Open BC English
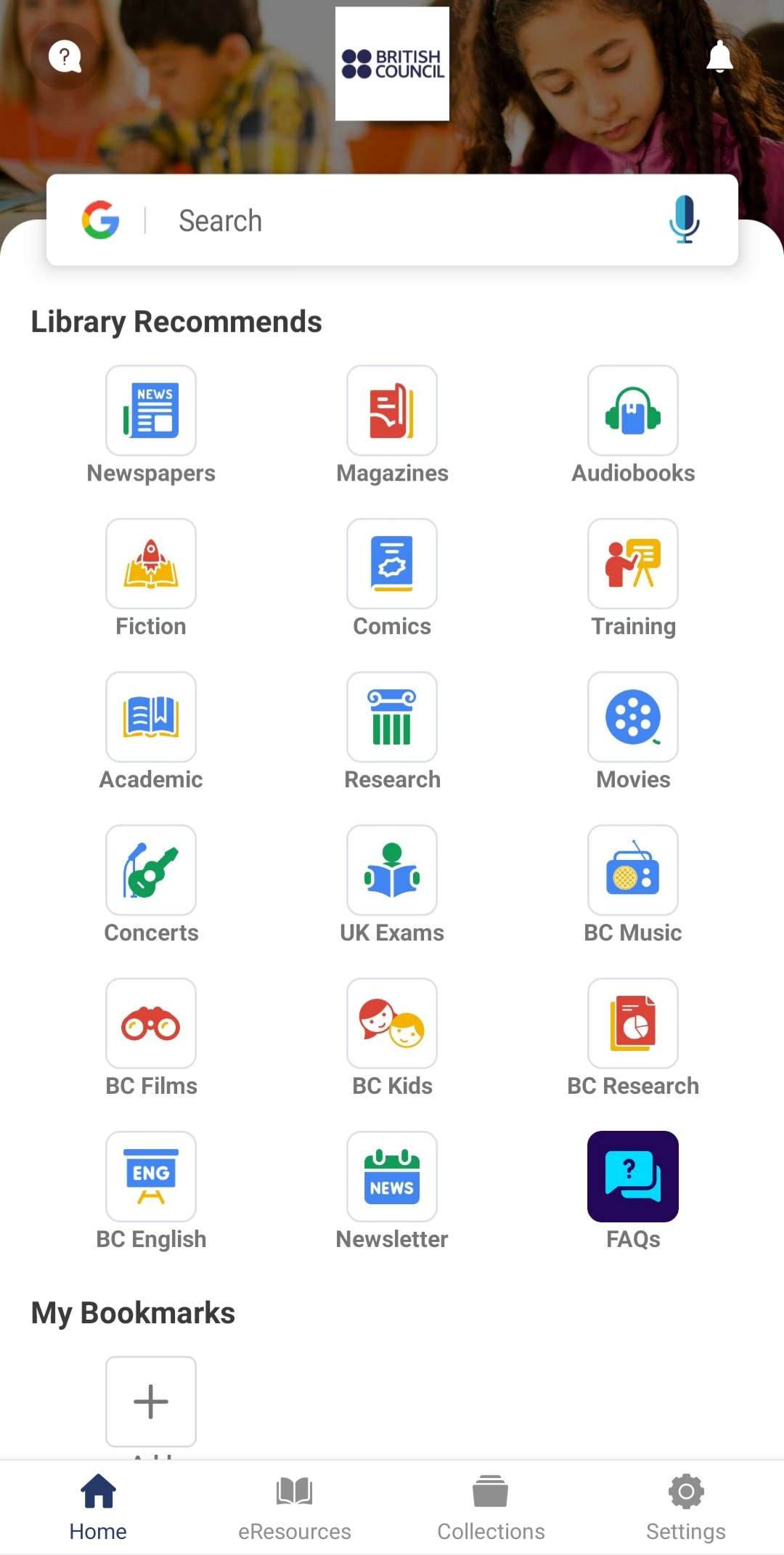The width and height of the screenshot is (784, 1555). click(x=151, y=1177)
